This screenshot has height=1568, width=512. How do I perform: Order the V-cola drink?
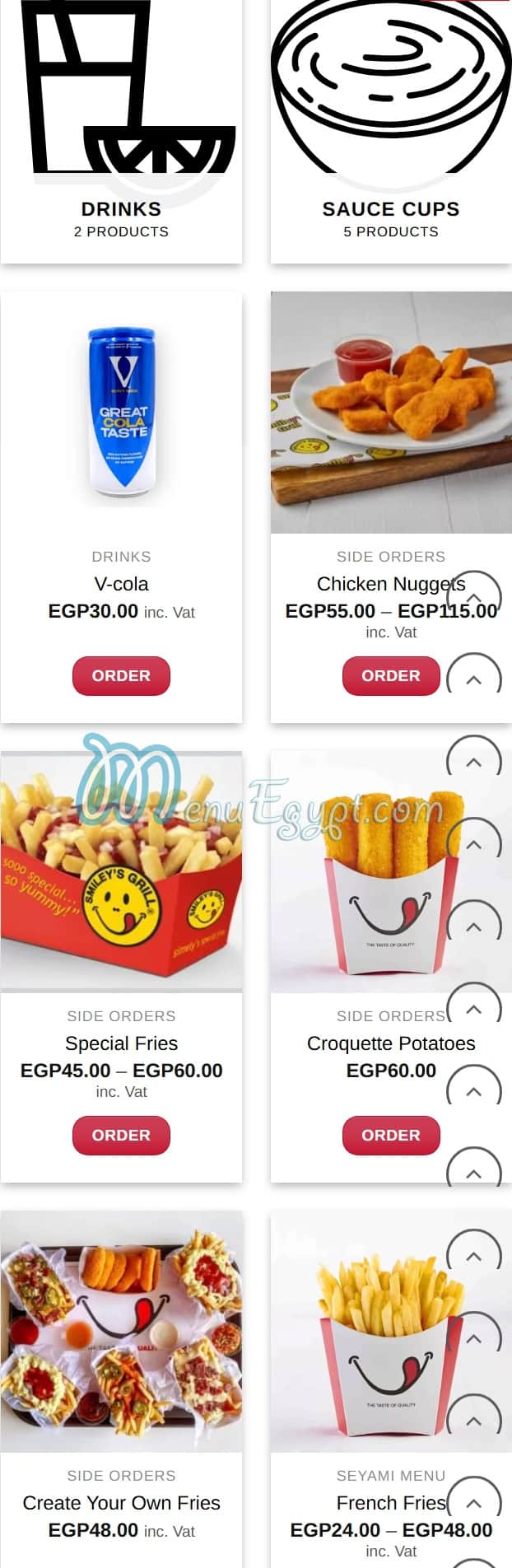pos(121,675)
